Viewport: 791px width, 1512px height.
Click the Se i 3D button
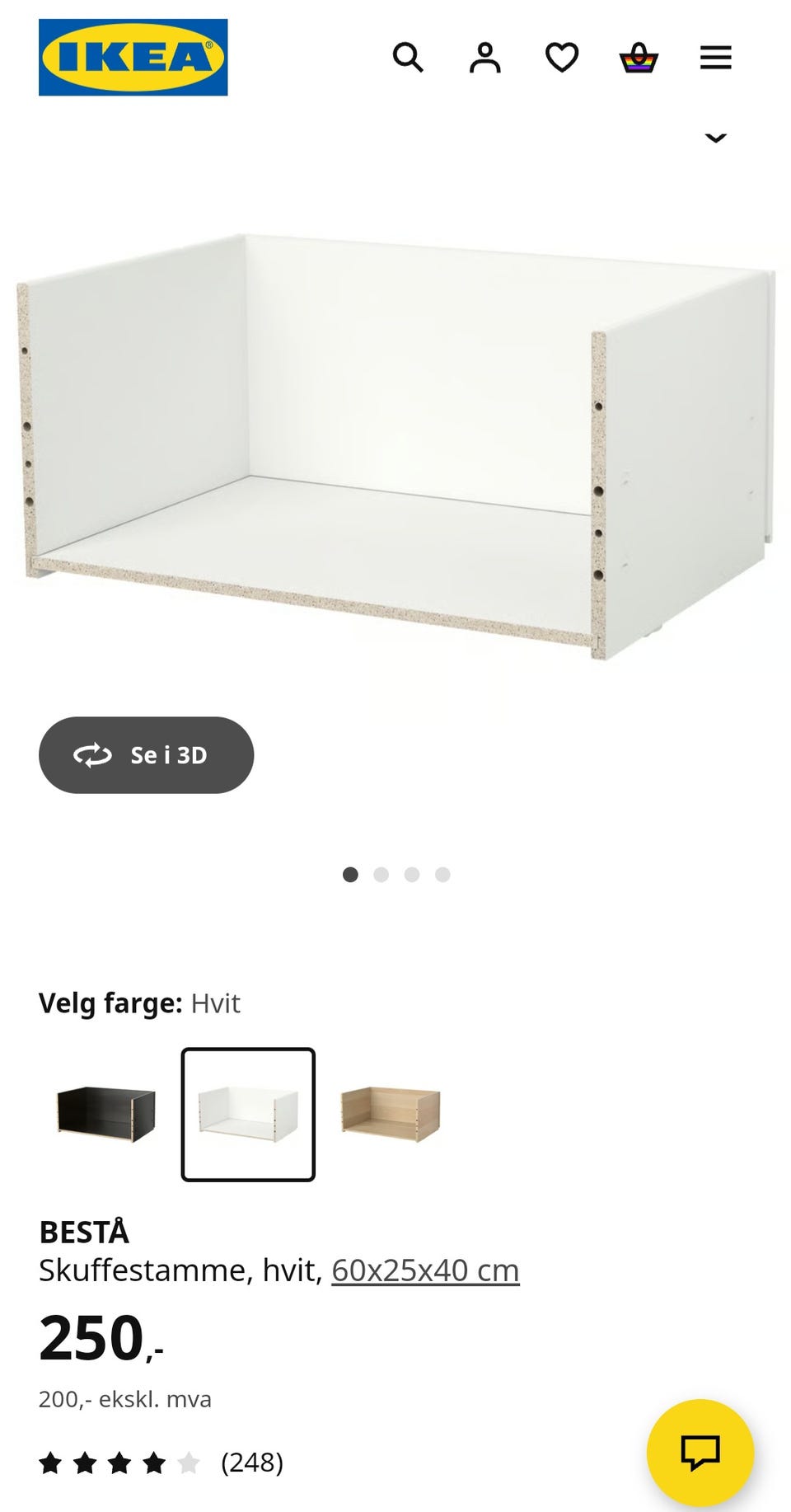tap(146, 755)
